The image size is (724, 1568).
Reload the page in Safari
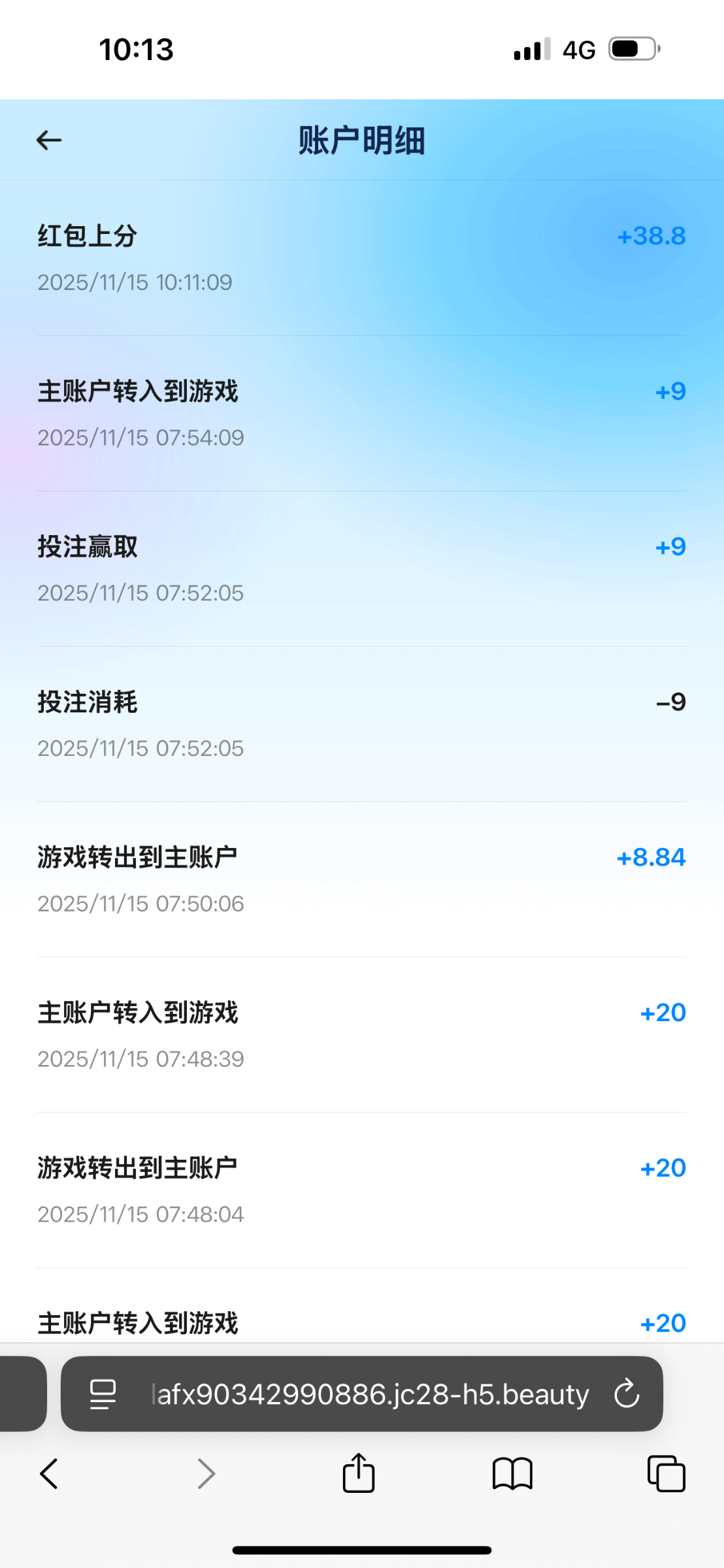[626, 1394]
